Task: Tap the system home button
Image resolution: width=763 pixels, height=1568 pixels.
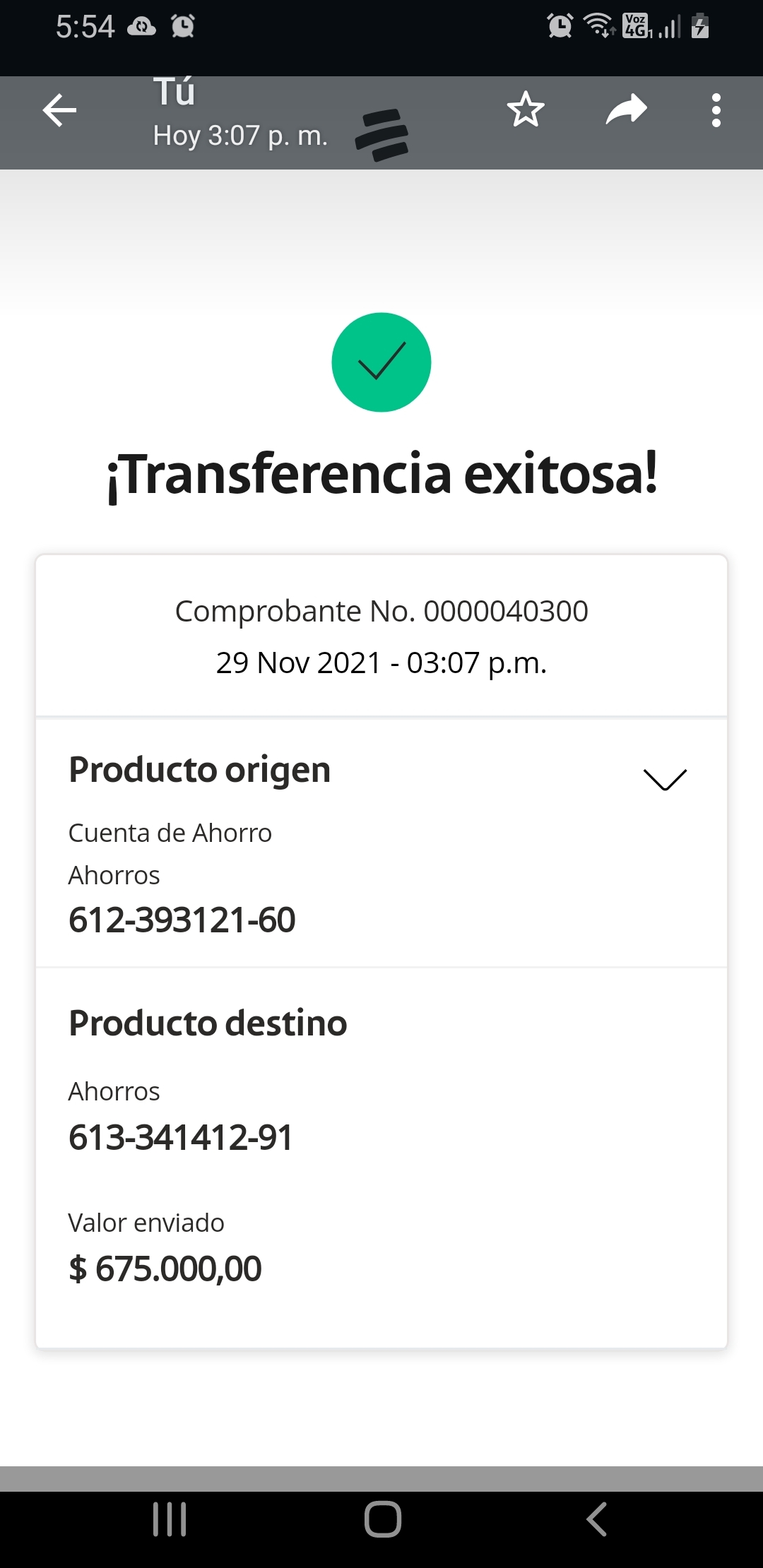Action: [382, 1519]
